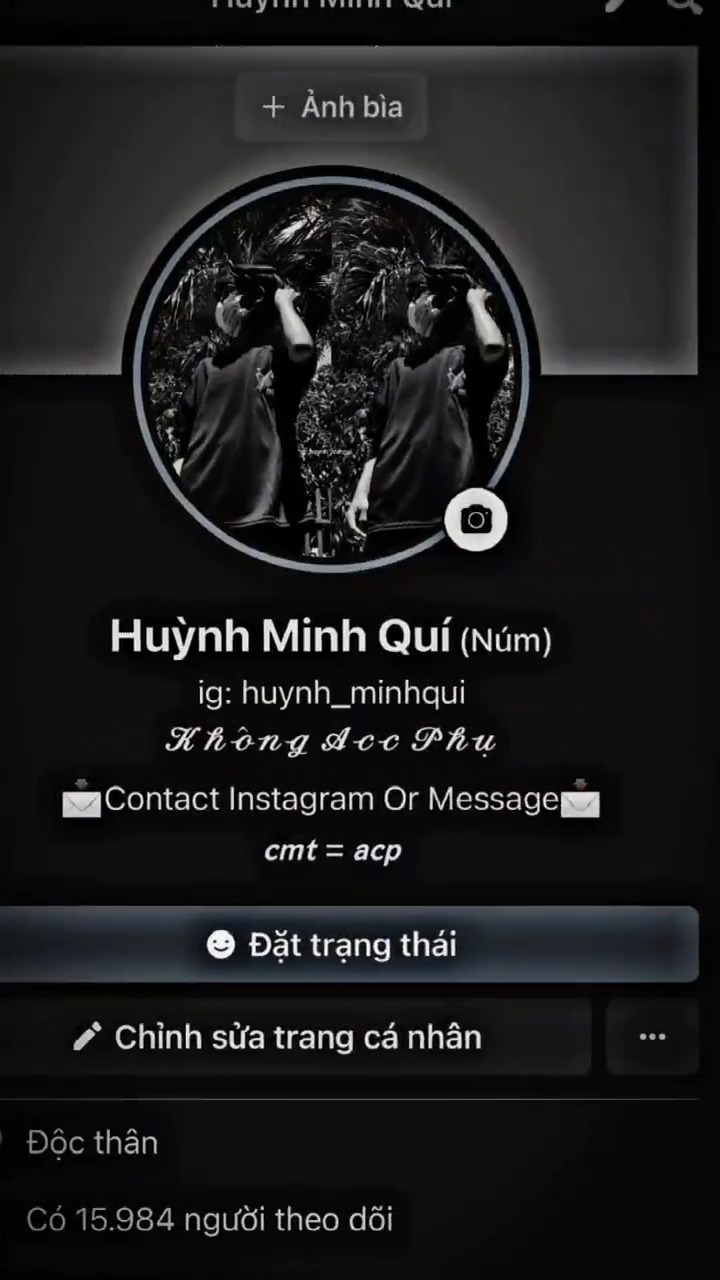
Task: Tap the pencil icon on the edit profile button
Action: click(87, 1037)
